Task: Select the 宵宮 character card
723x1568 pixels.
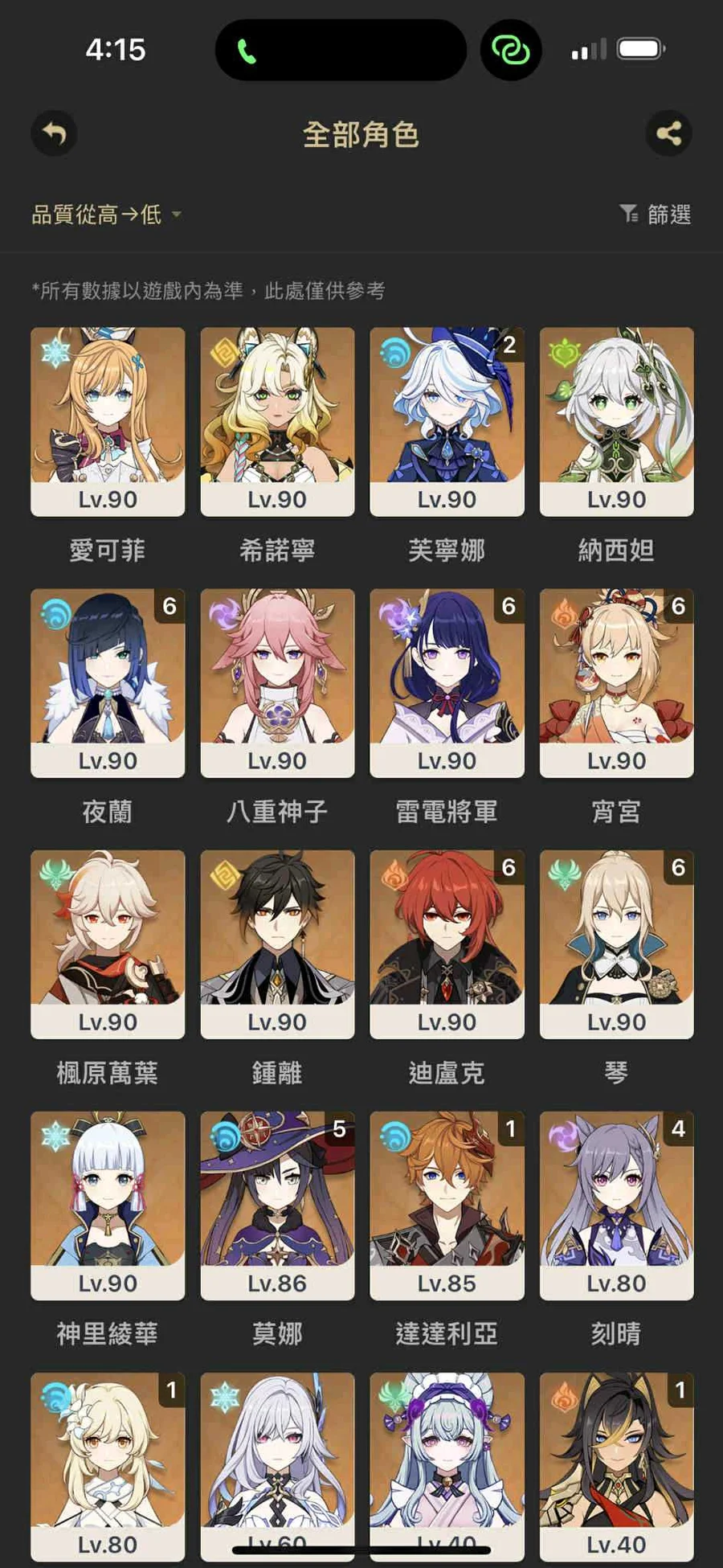Action: pyautogui.click(x=616, y=682)
